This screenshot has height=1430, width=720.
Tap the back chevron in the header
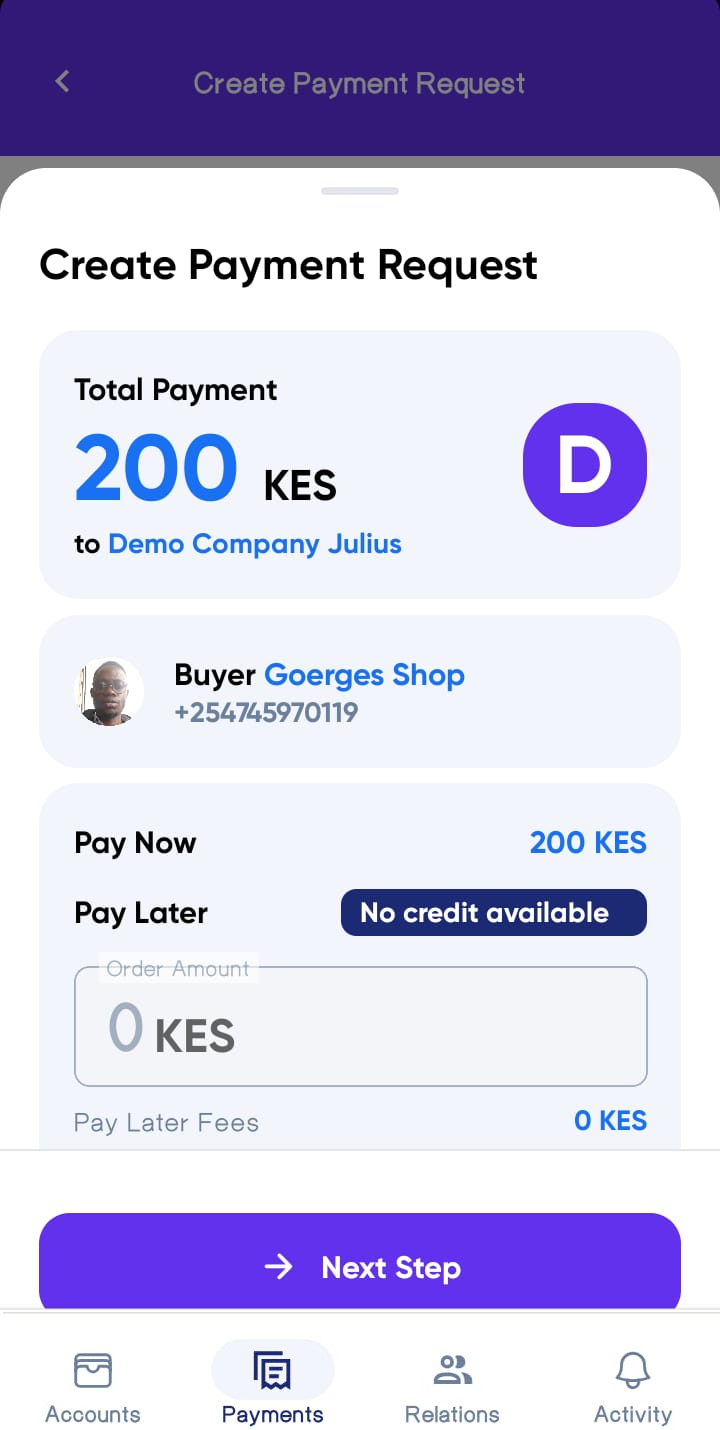pos(61,82)
